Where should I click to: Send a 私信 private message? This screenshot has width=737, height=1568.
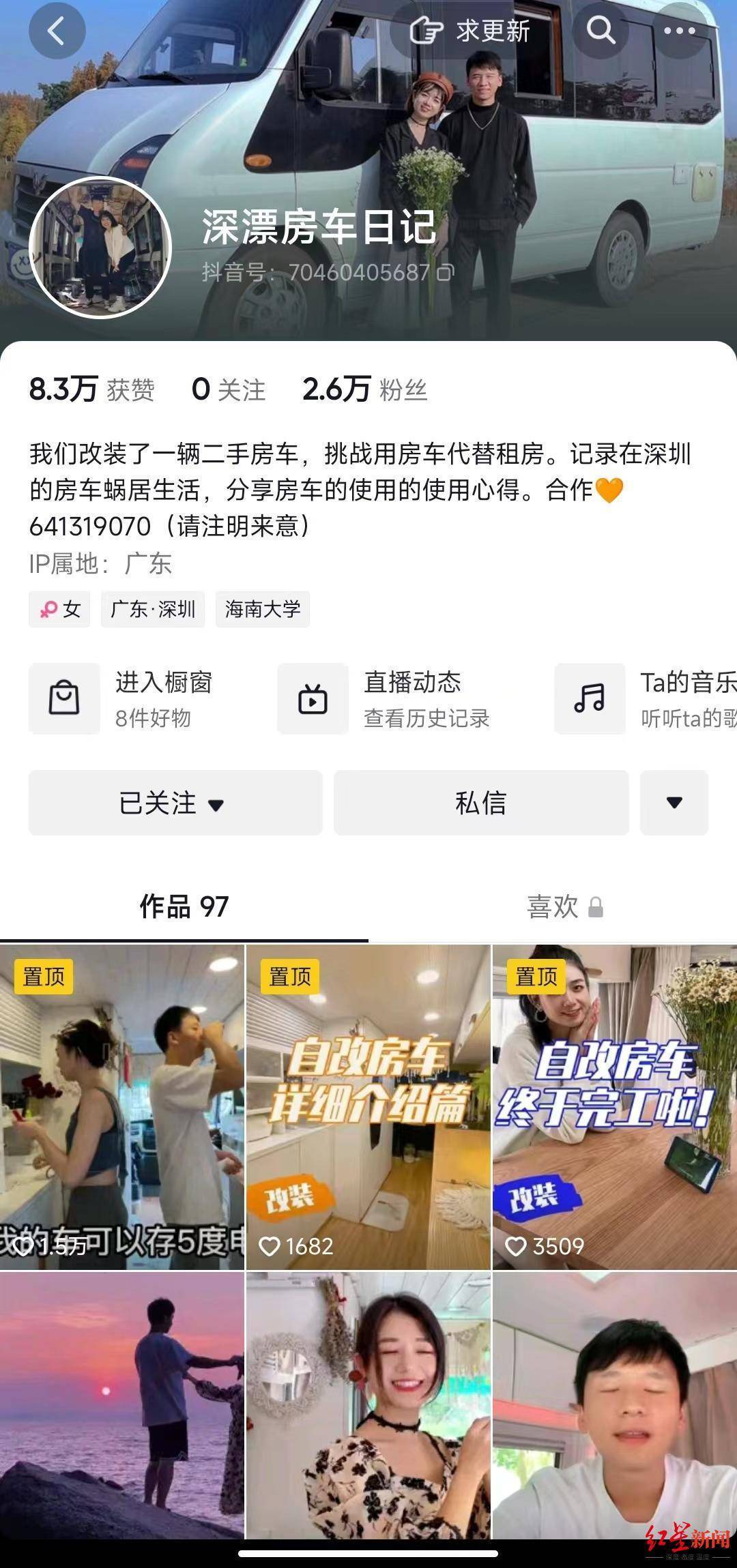pyautogui.click(x=481, y=803)
